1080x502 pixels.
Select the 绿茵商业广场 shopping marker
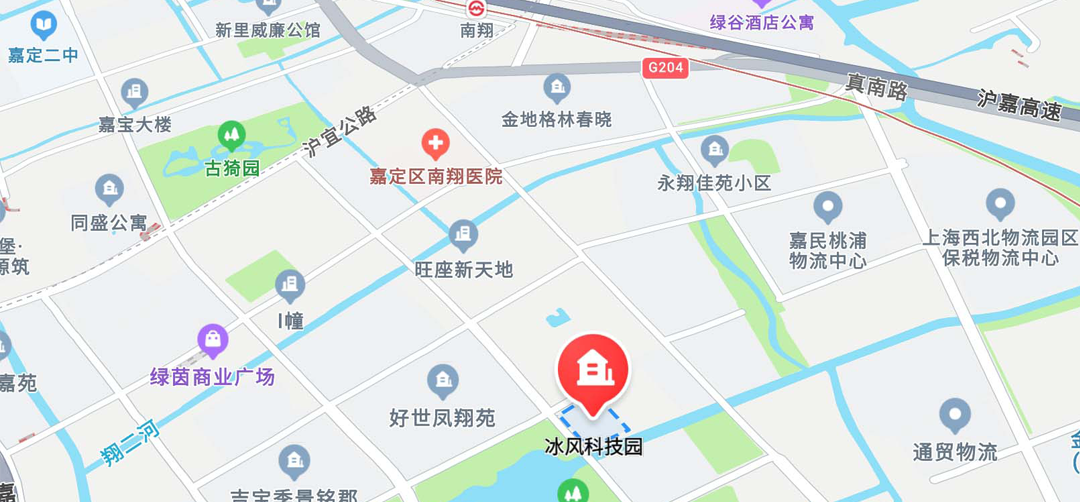click(x=213, y=341)
